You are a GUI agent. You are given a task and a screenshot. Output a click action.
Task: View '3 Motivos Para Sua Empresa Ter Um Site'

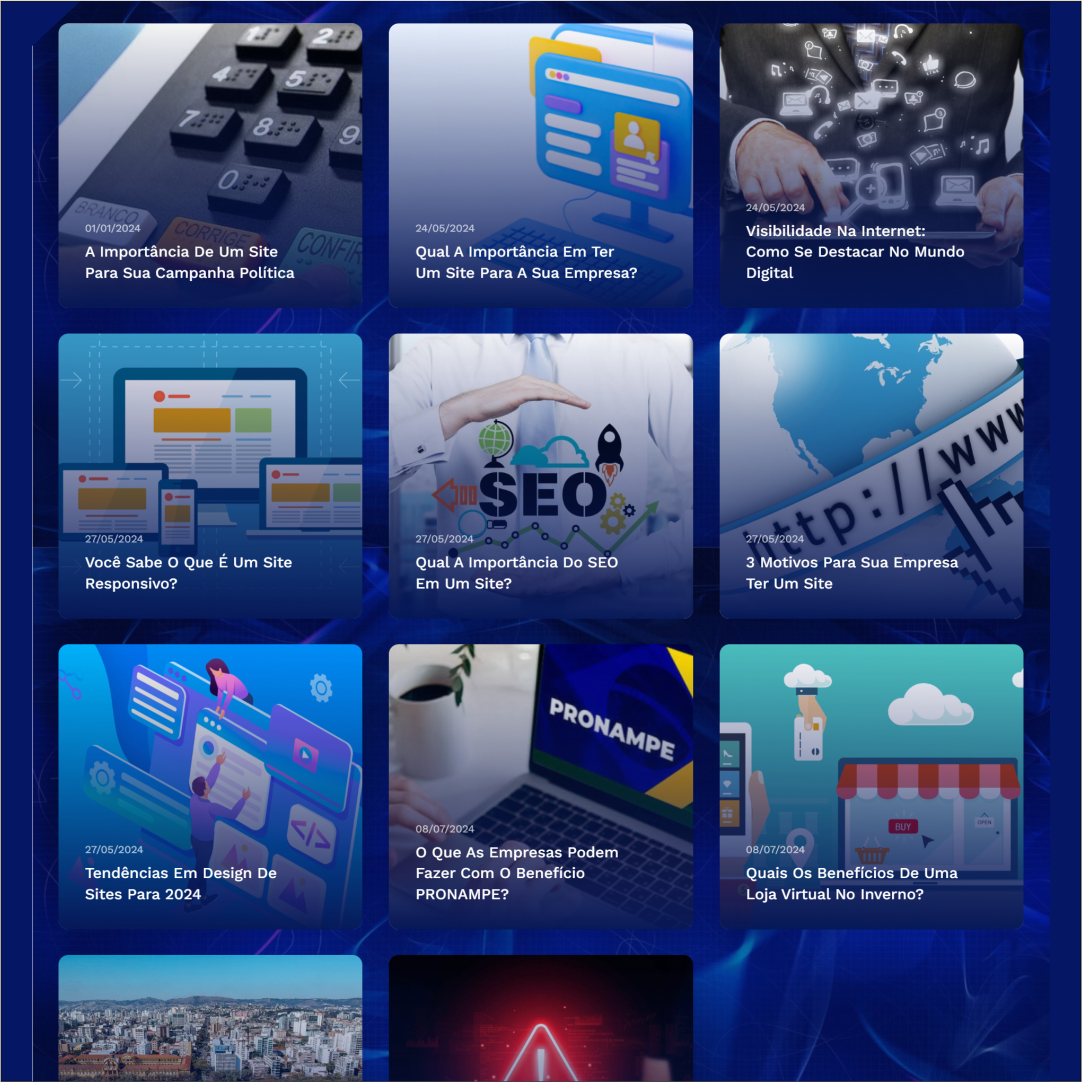852,573
